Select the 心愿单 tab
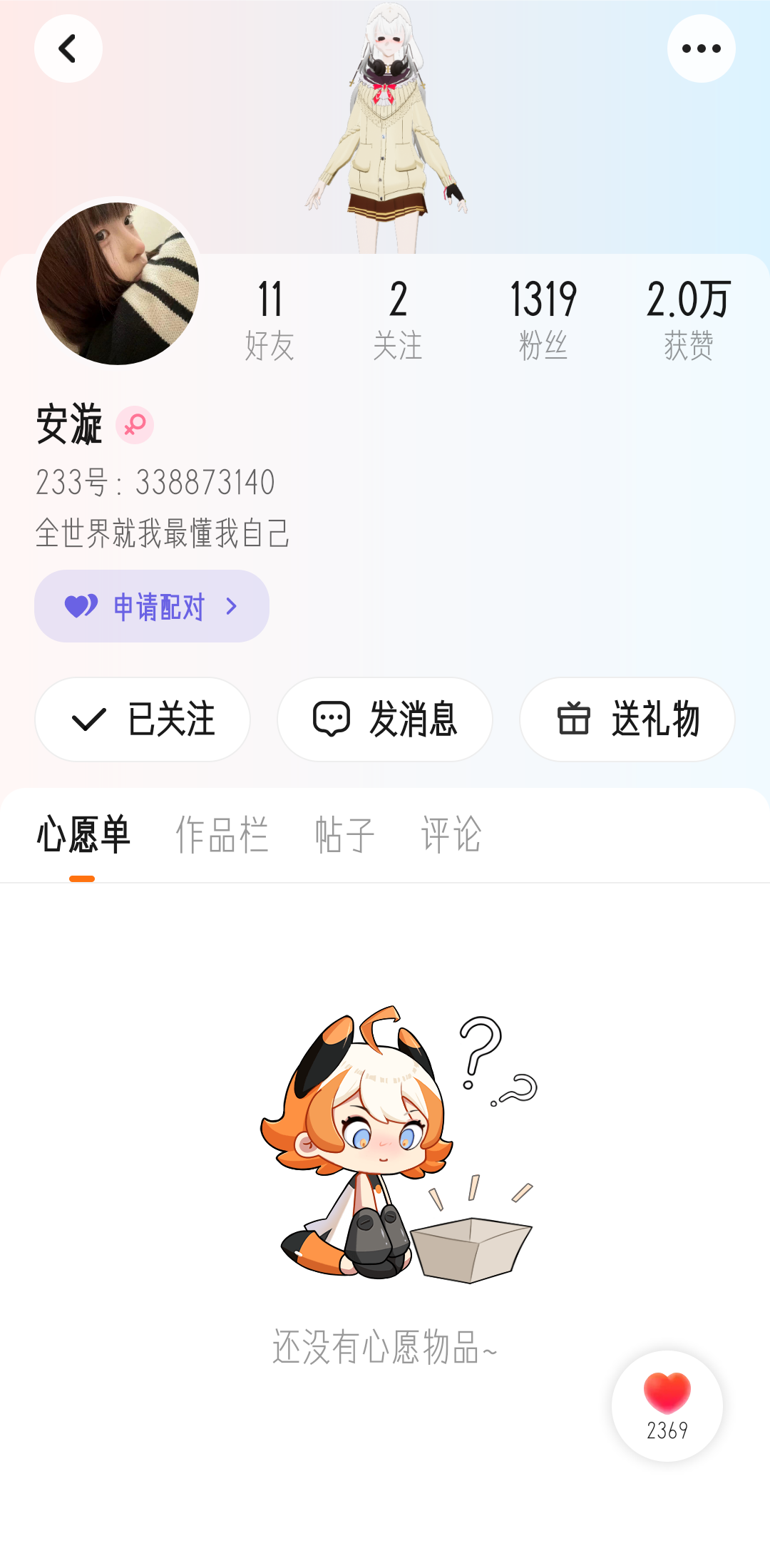This screenshot has width=770, height=1568. [x=83, y=834]
